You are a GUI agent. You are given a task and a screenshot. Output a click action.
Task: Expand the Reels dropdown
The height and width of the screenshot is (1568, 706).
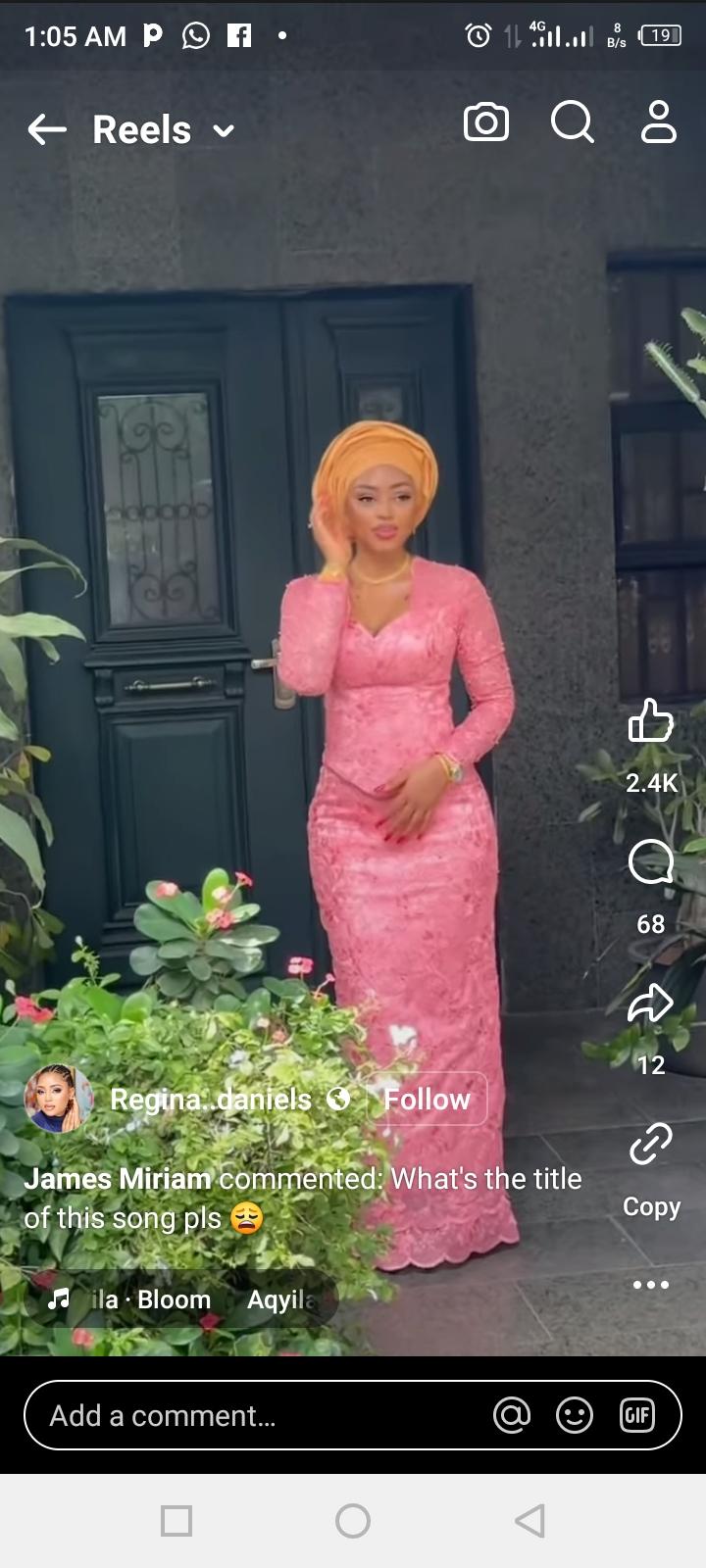click(x=224, y=131)
